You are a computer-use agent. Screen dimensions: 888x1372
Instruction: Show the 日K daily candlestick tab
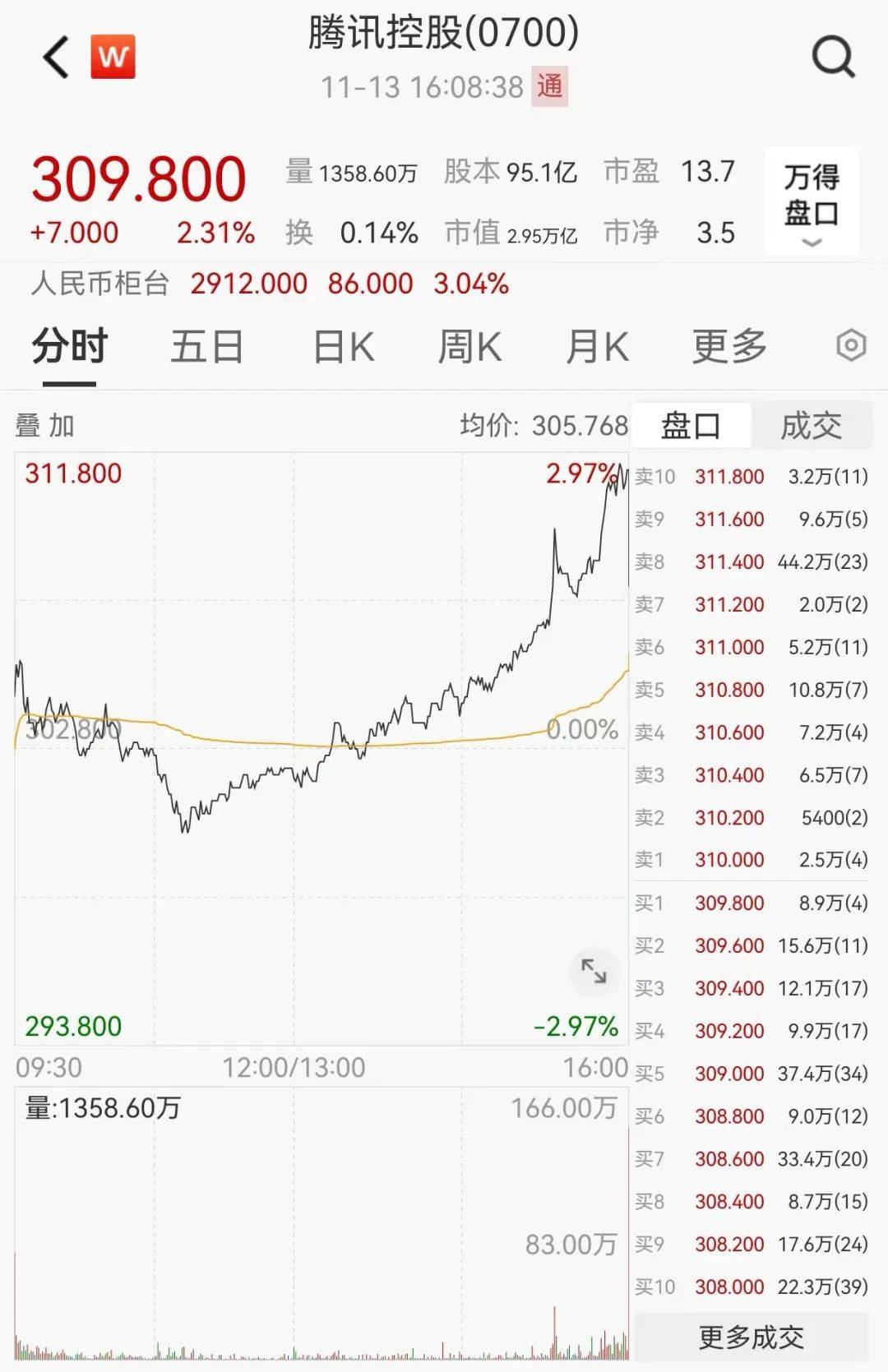click(344, 347)
